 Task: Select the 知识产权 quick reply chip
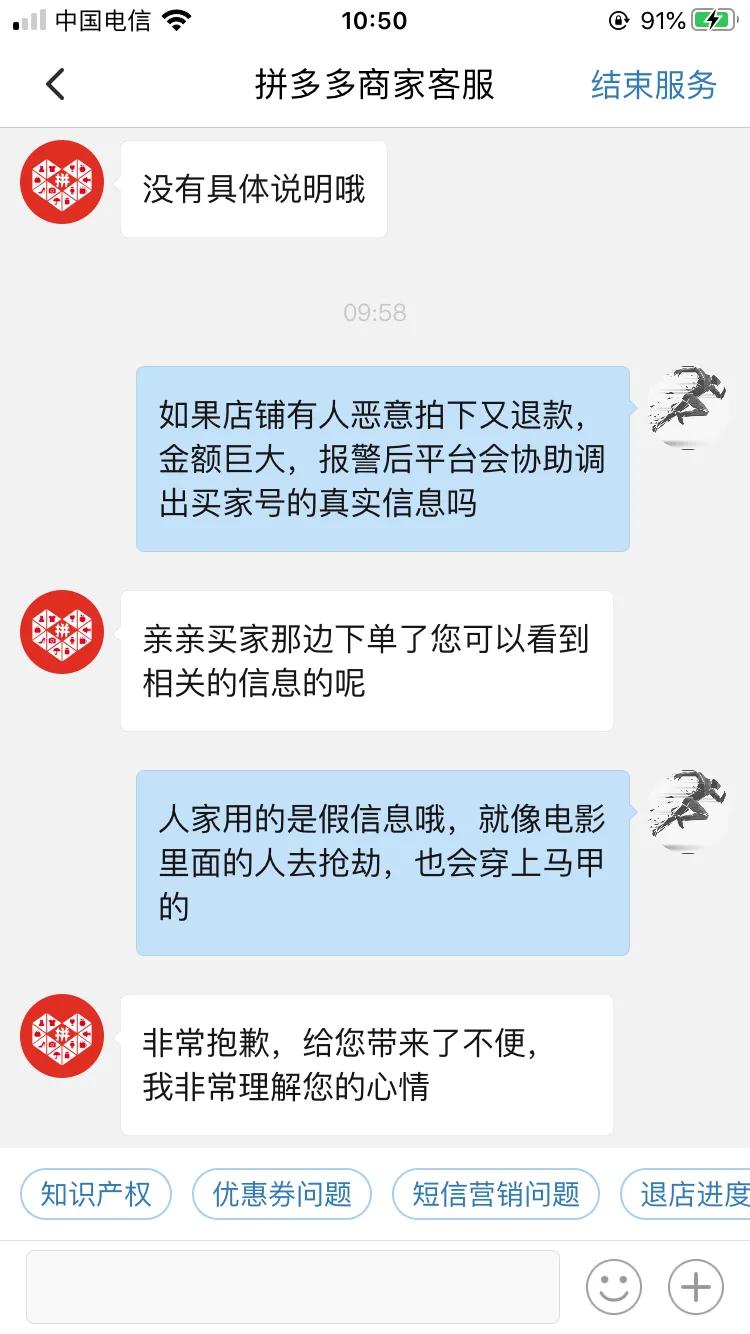click(95, 1193)
